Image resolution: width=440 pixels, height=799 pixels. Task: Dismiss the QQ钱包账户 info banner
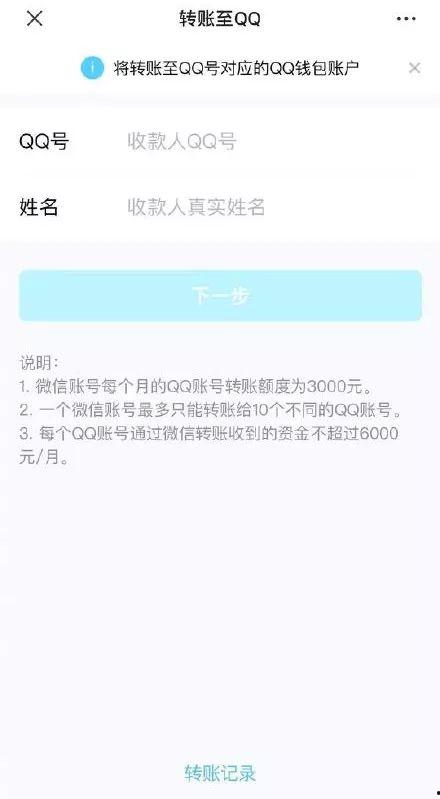tap(415, 68)
